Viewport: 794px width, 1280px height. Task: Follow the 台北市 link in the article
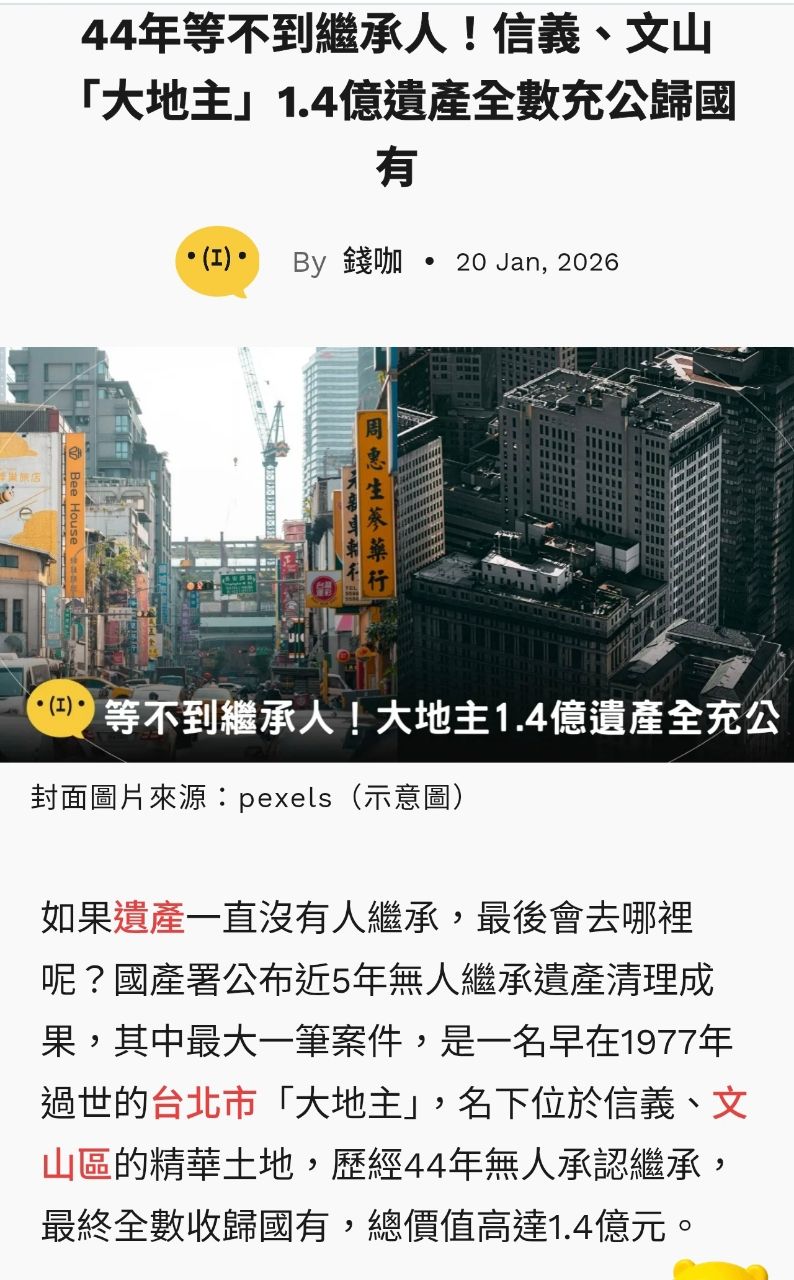204,1103
